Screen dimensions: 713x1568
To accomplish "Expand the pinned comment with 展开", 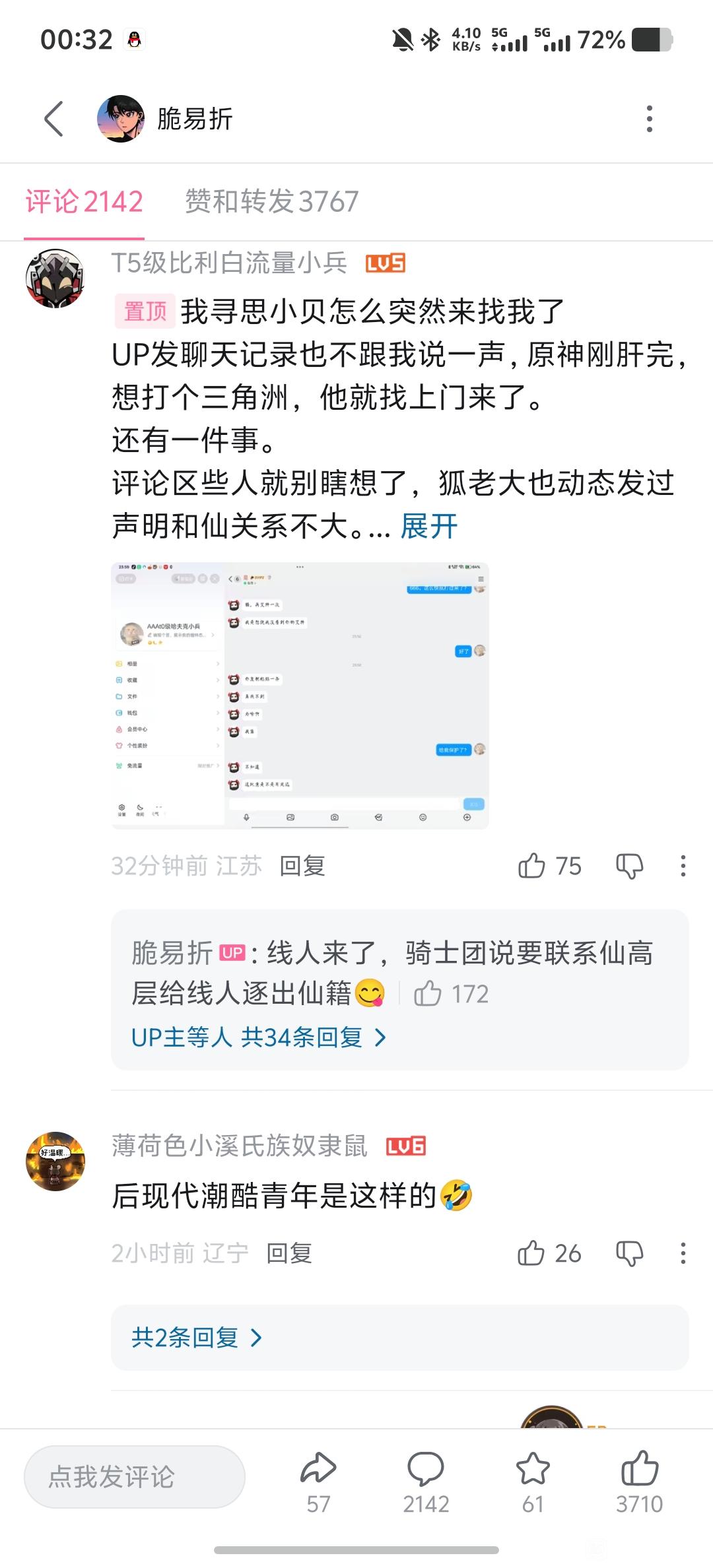I will tap(429, 527).
